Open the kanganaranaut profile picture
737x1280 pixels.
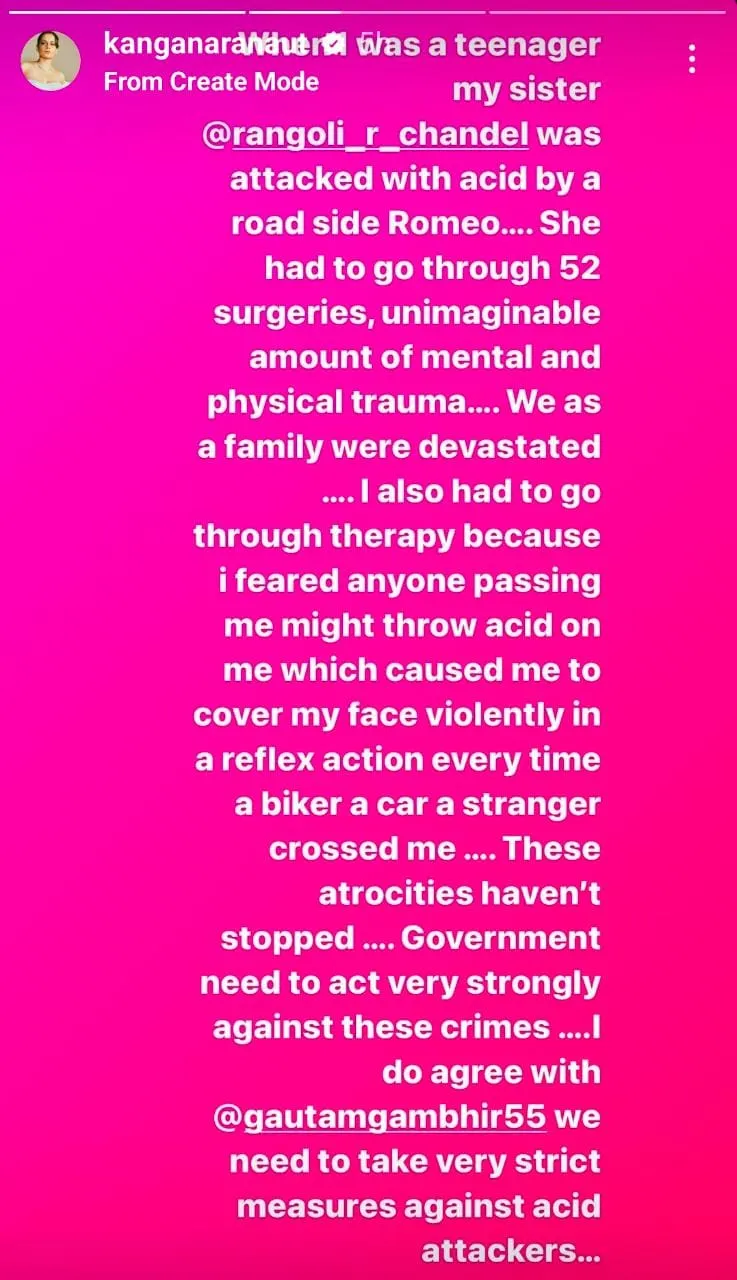point(51,61)
